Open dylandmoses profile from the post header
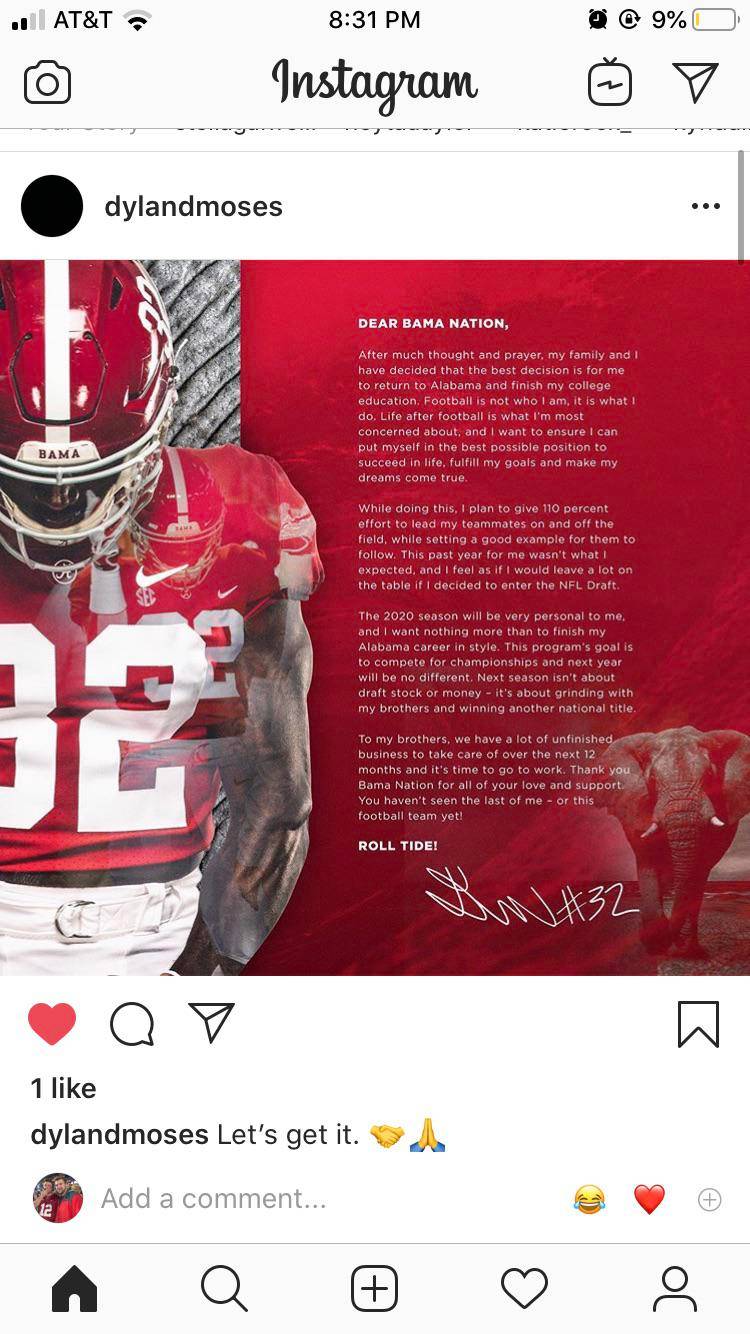 [192, 206]
